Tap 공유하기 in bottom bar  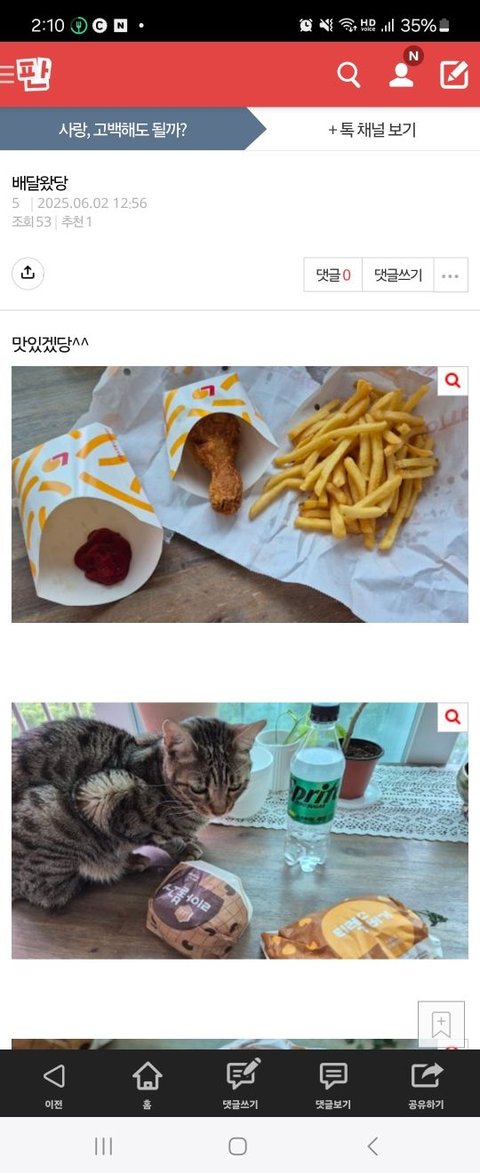coord(427,1083)
